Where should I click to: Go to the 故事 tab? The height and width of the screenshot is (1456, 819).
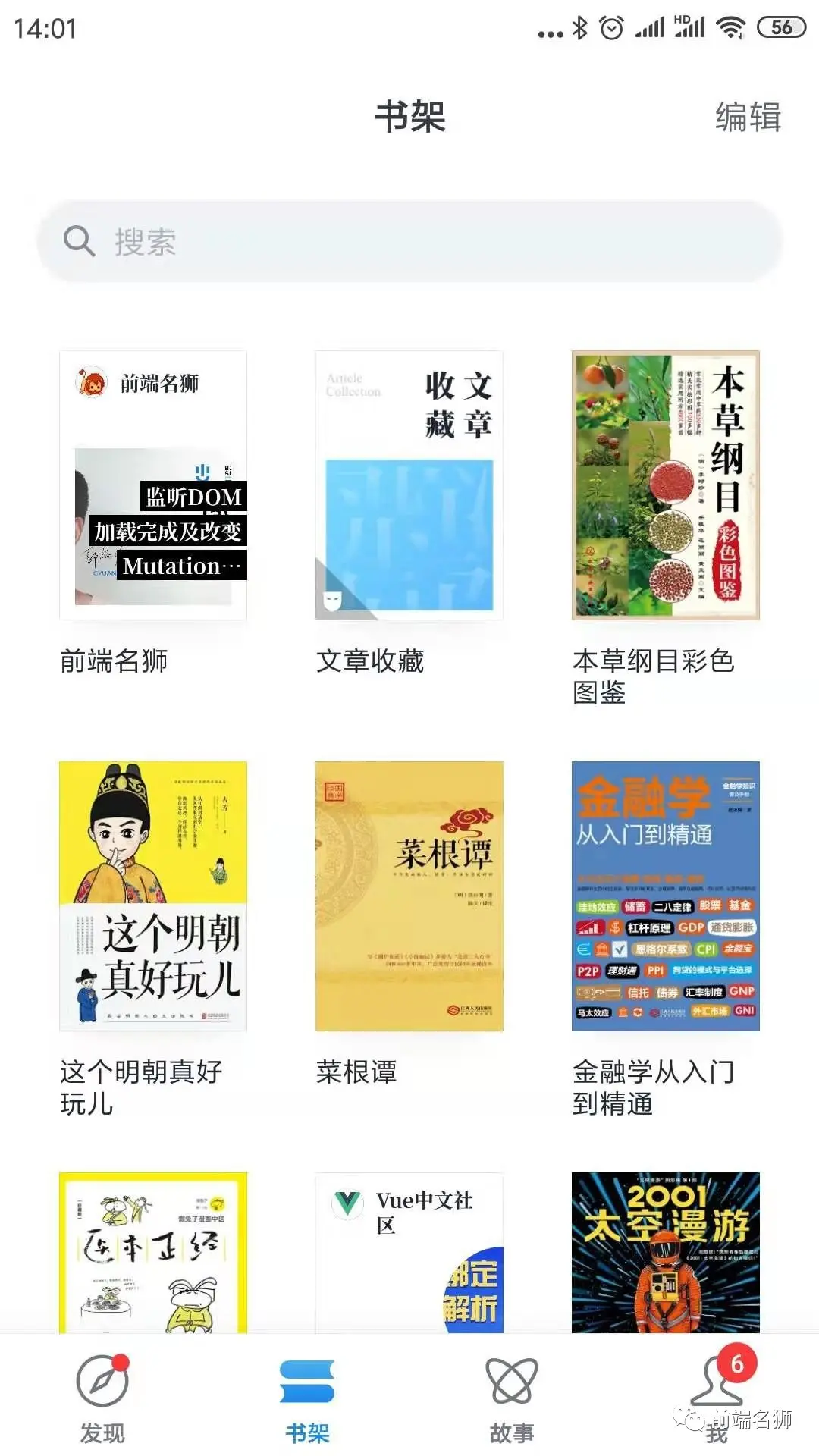[512, 1398]
